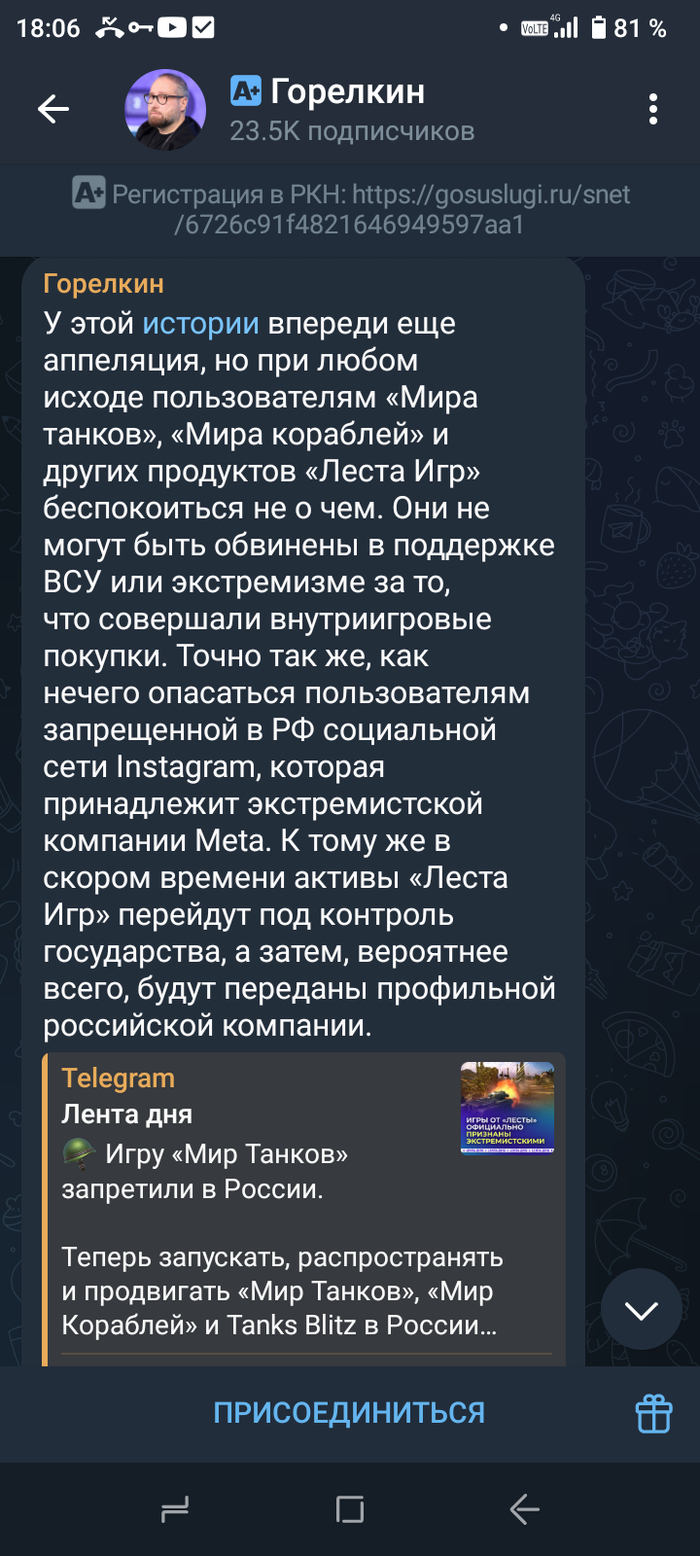Go to the system home screen
Screen dimensions: 700x1556
coord(349,1510)
